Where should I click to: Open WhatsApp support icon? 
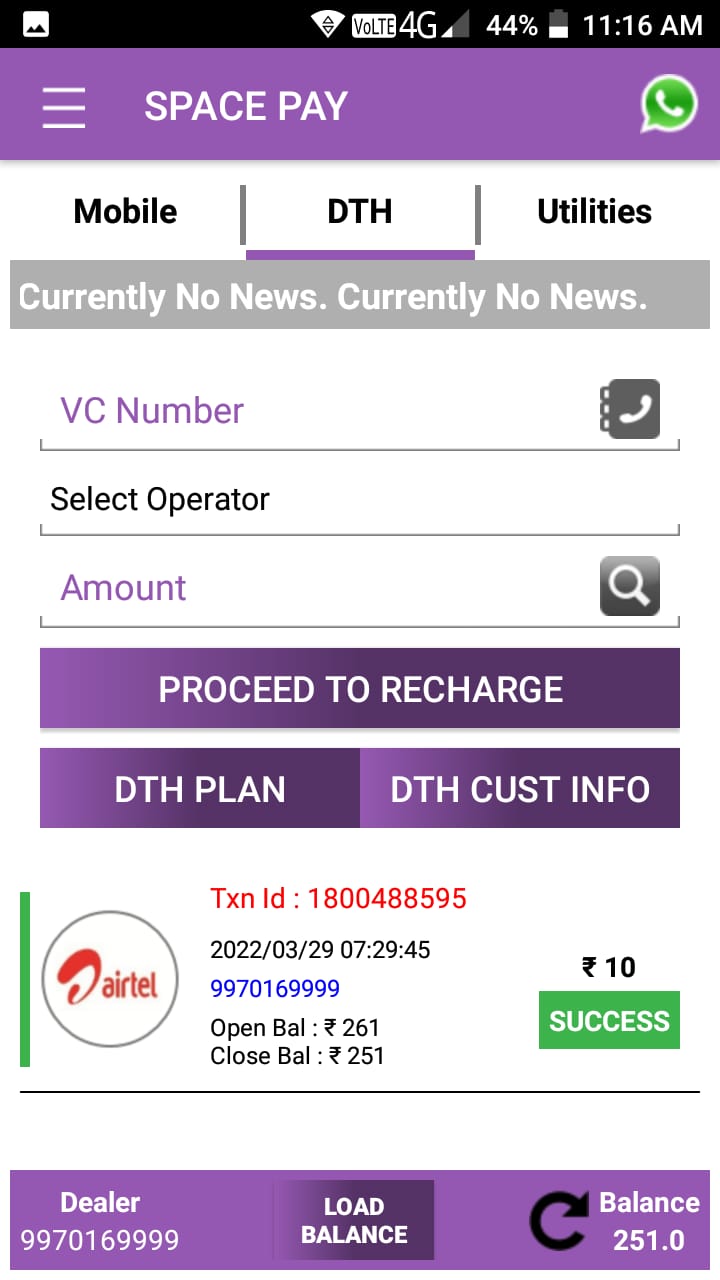tap(668, 104)
